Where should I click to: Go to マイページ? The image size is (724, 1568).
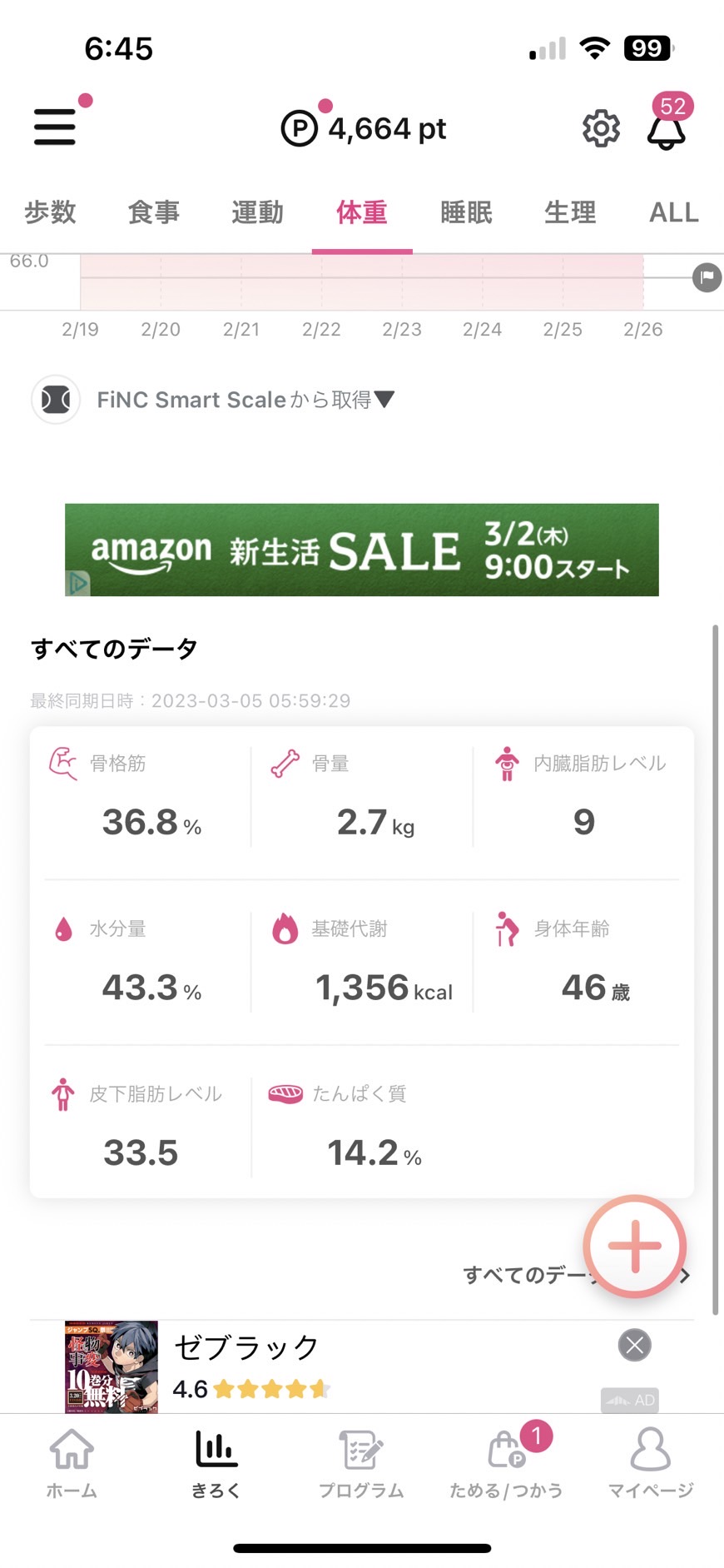651,1463
